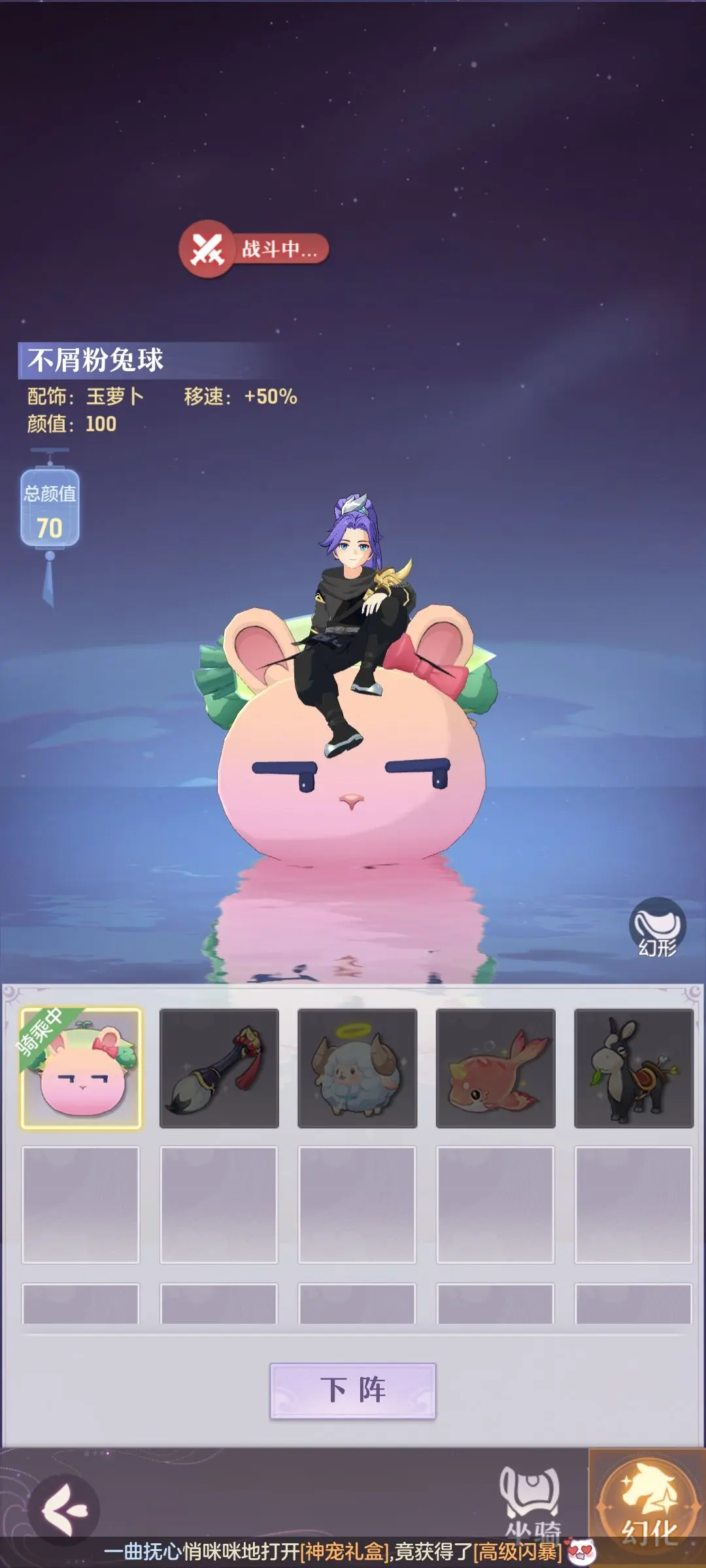
Task: Tap the 下阵 dismount button
Action: 353,1390
